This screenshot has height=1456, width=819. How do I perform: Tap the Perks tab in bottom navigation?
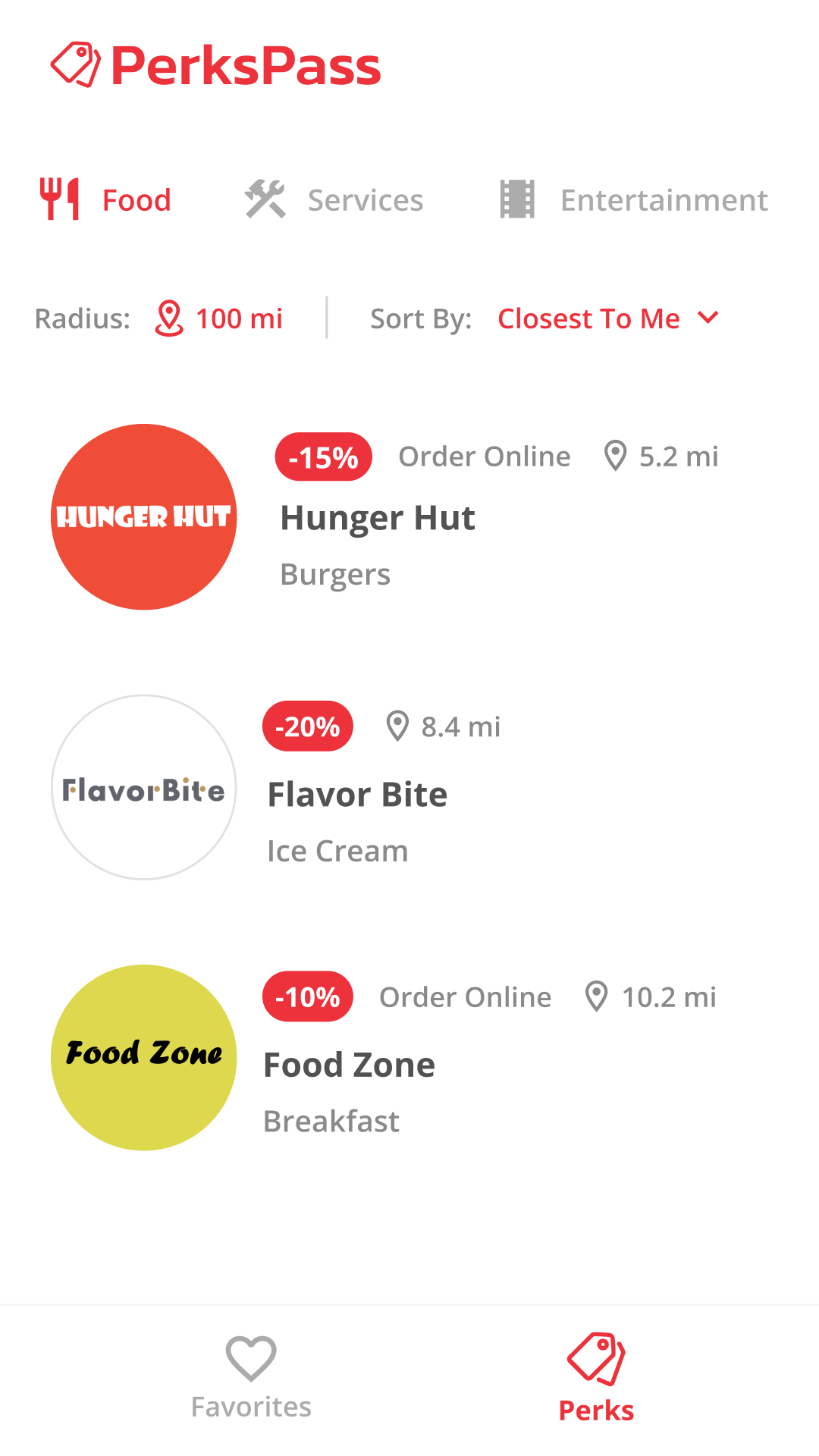click(596, 1378)
